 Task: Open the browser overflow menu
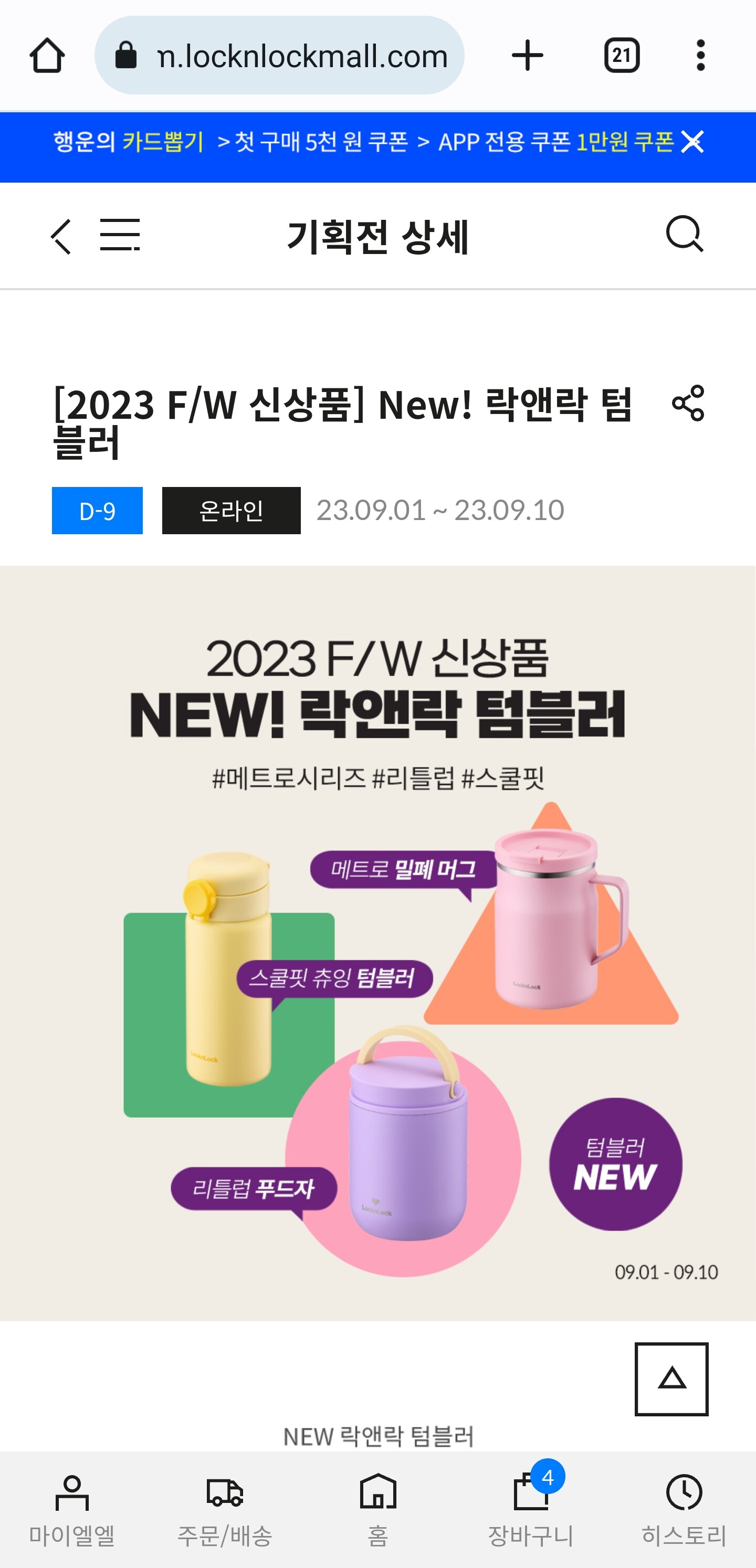(700, 56)
